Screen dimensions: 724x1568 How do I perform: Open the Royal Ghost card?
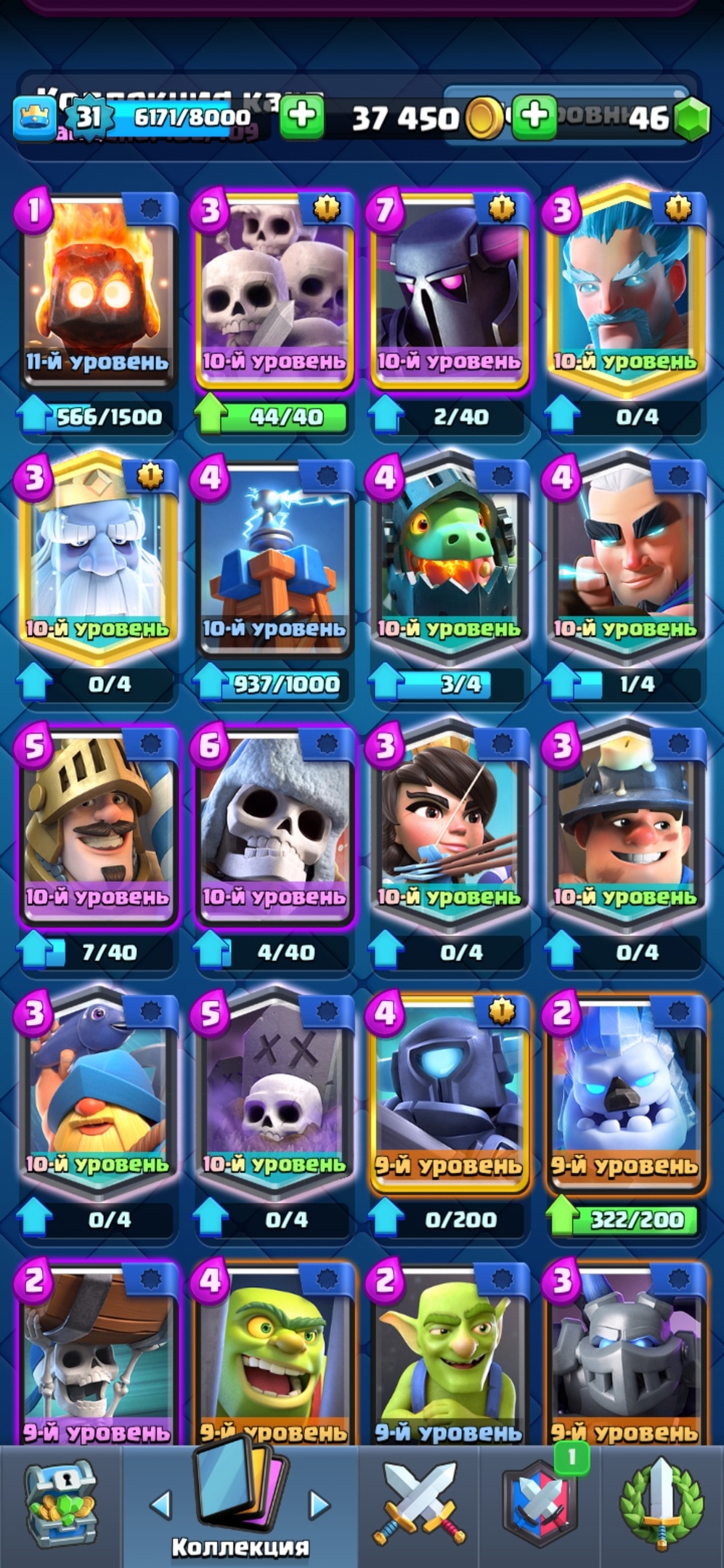point(98,556)
